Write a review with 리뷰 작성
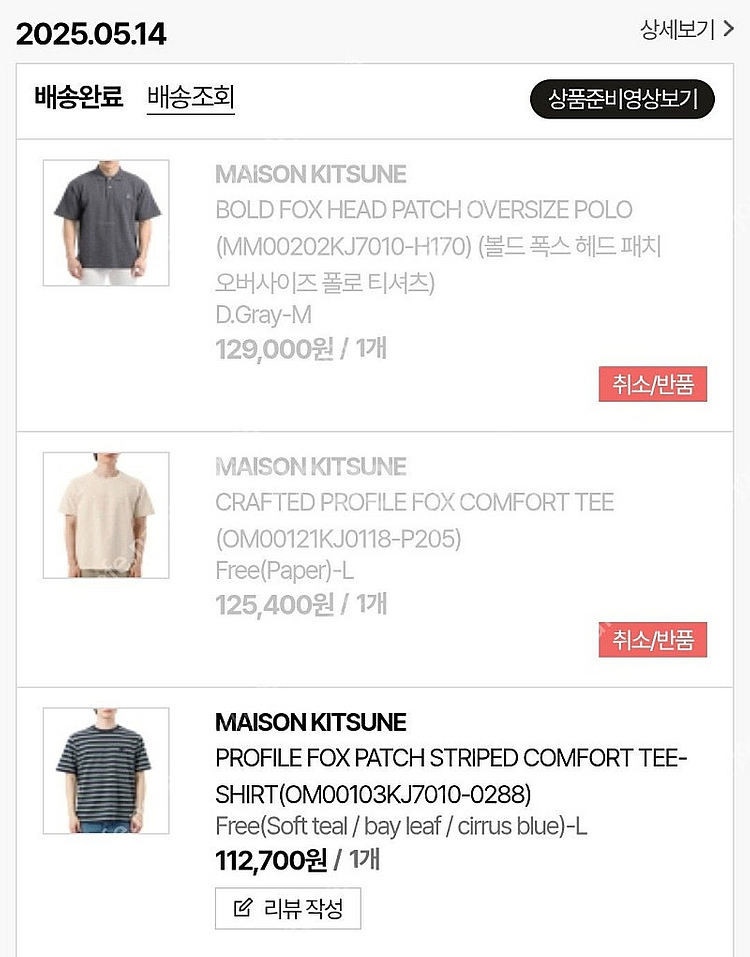This screenshot has height=957, width=750. [x=288, y=908]
